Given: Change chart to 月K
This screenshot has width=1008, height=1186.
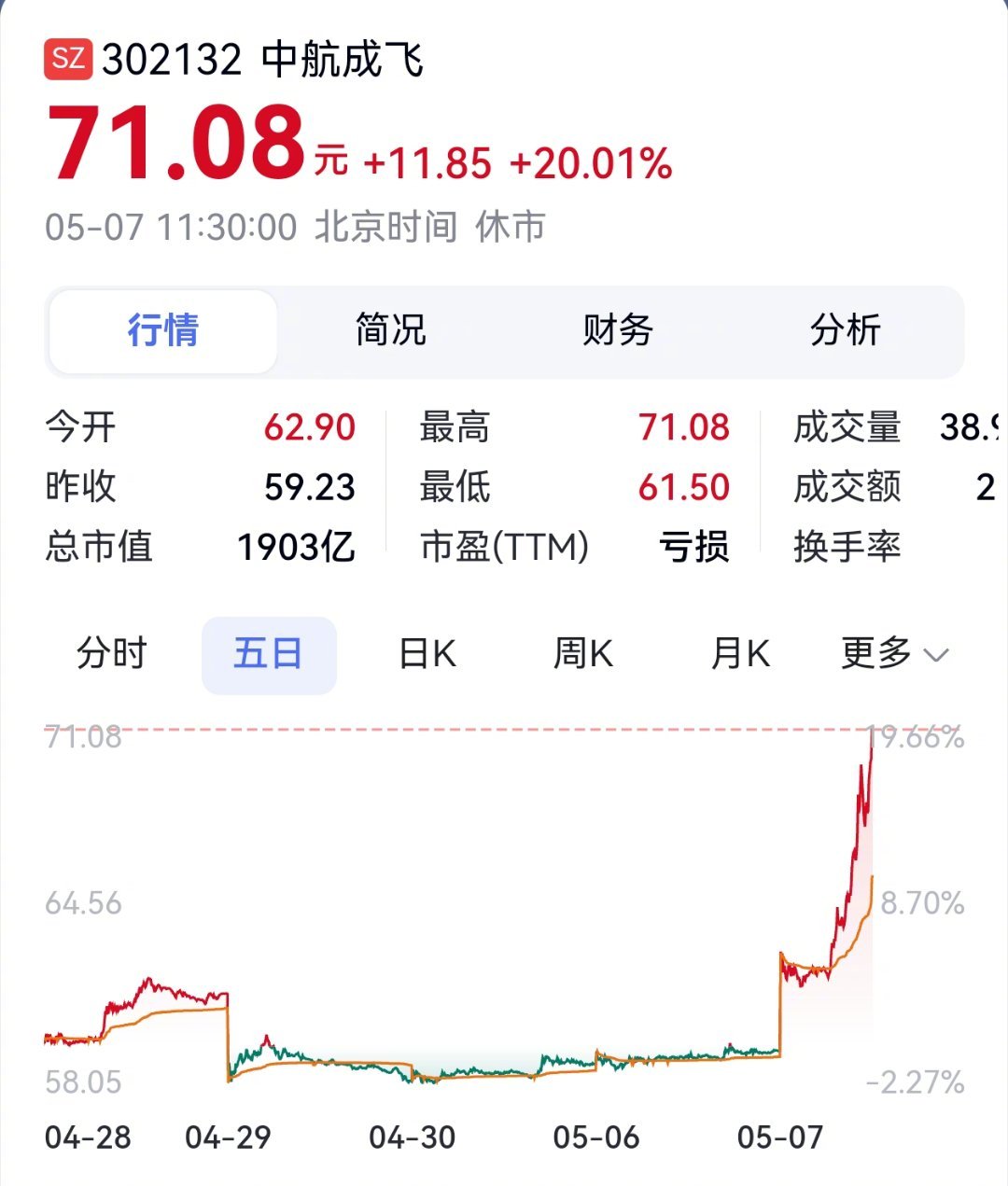Looking at the screenshot, I should coord(740,654).
